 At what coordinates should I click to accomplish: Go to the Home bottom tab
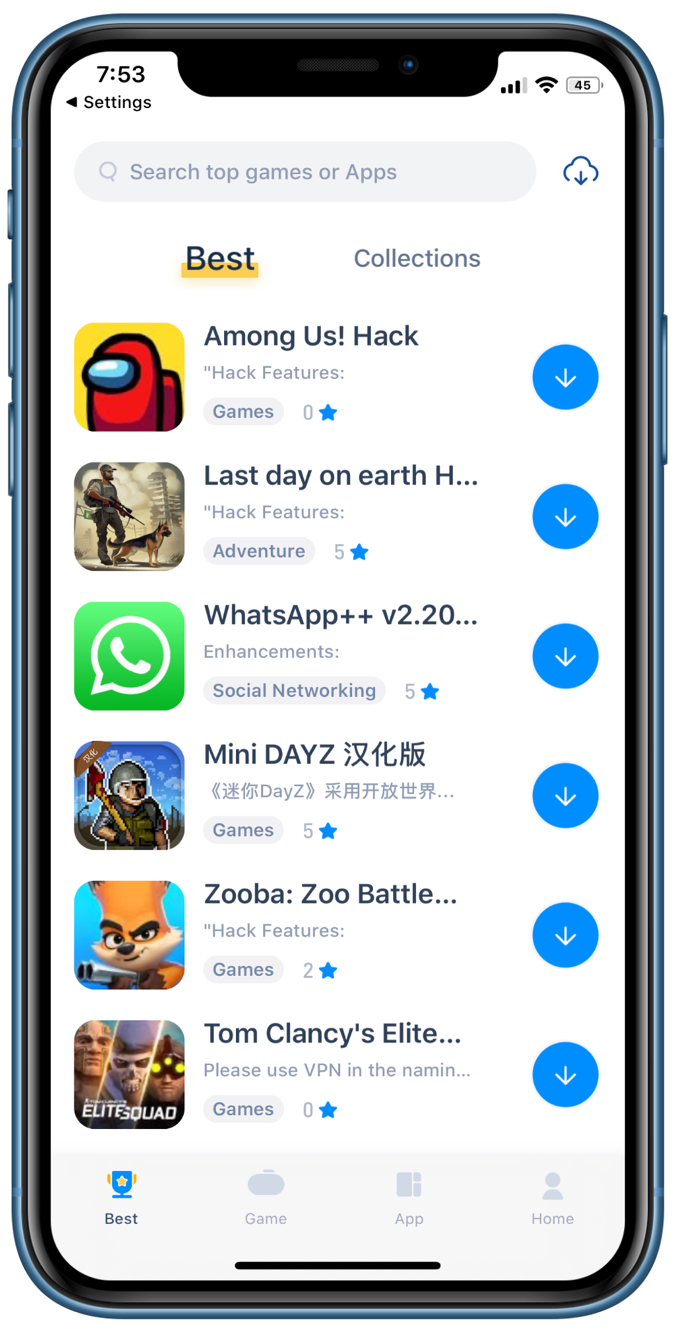[552, 1198]
